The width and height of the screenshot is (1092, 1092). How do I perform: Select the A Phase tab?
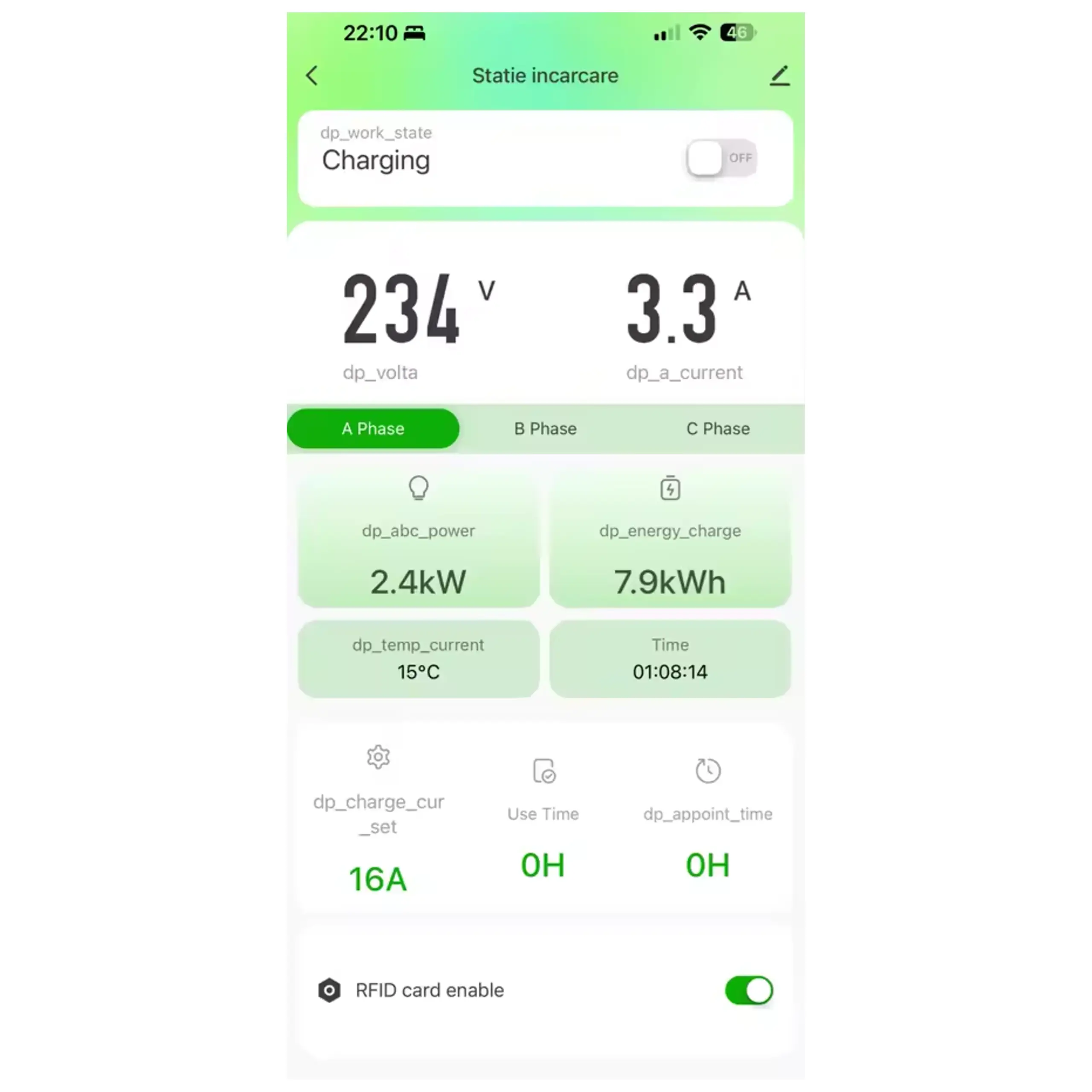click(x=373, y=428)
